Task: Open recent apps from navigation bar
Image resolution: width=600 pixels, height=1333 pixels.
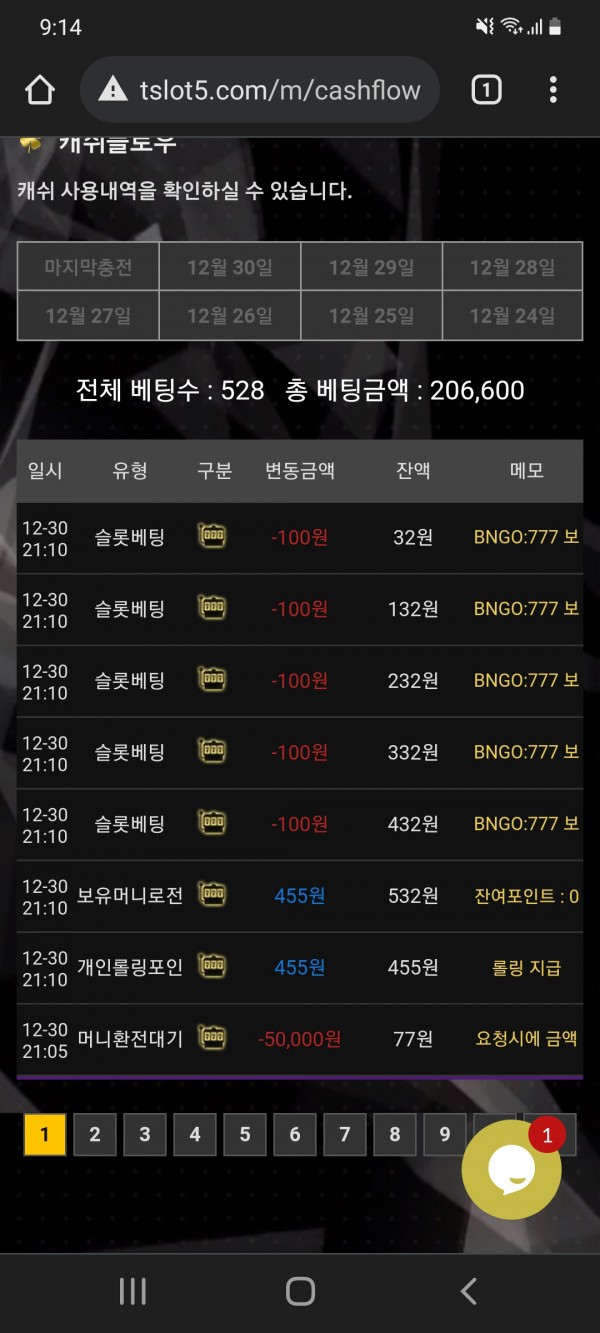Action: [133, 1291]
